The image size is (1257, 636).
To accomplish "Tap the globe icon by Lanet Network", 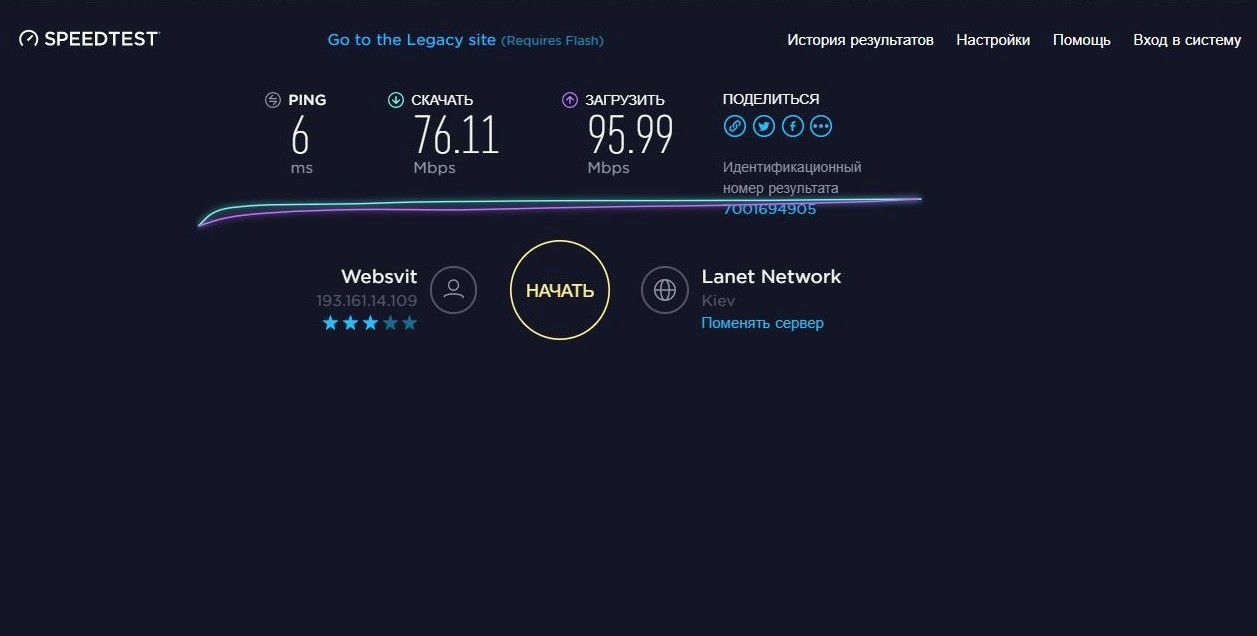I will click(664, 290).
